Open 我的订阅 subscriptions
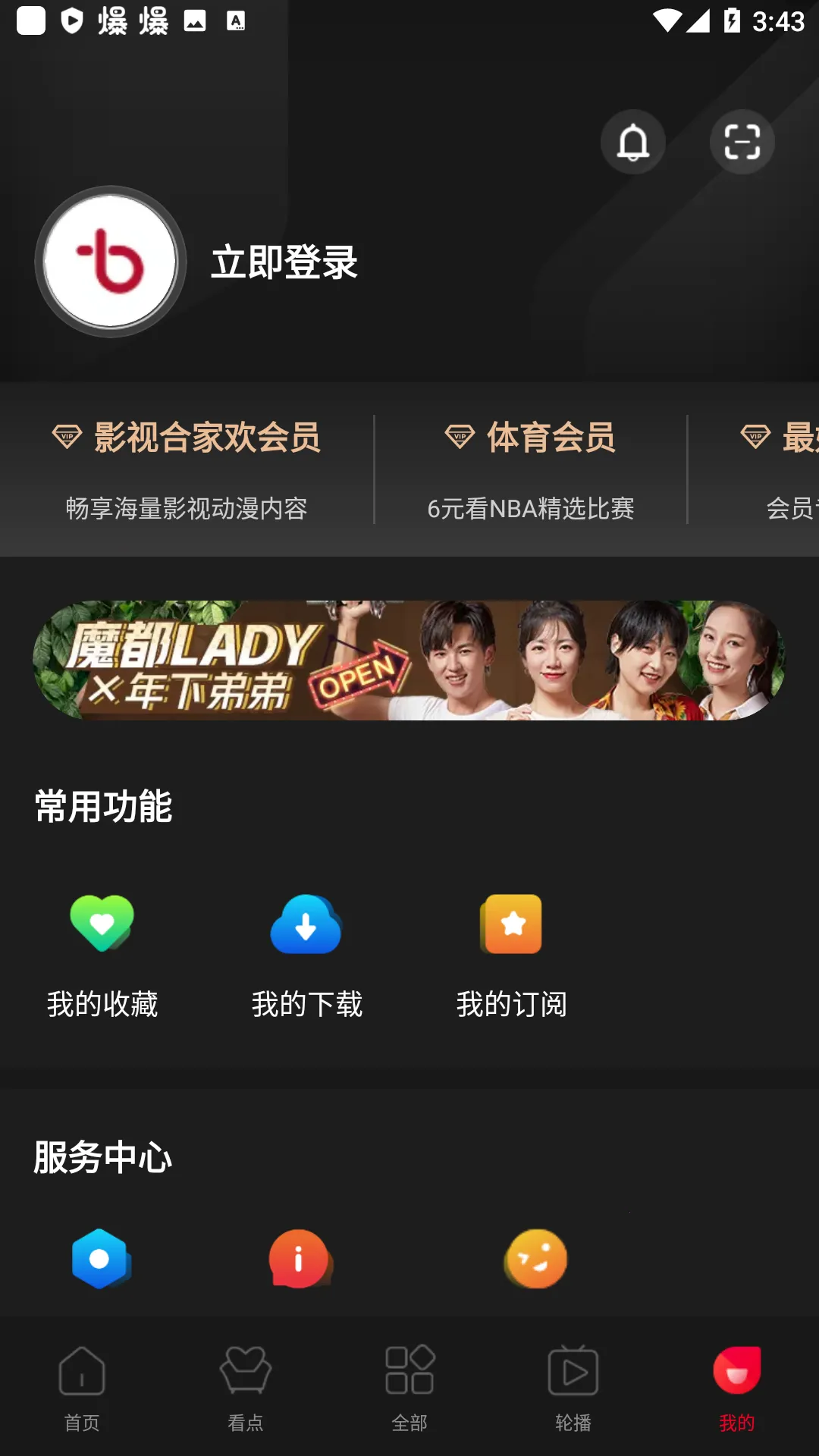 pyautogui.click(x=512, y=955)
